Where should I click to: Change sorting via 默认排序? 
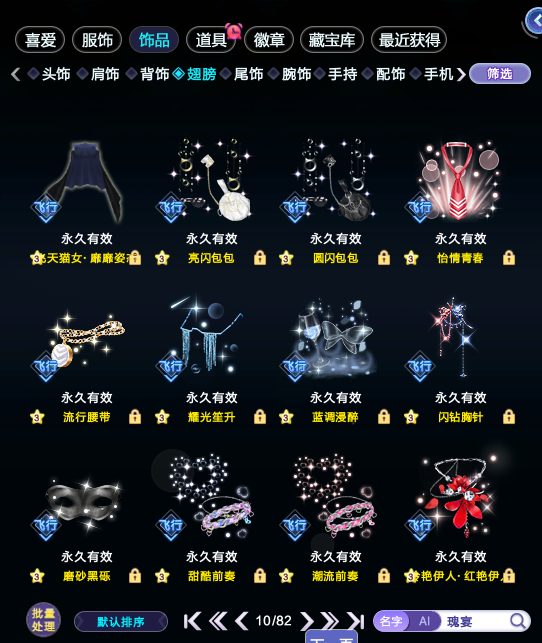(x=121, y=622)
